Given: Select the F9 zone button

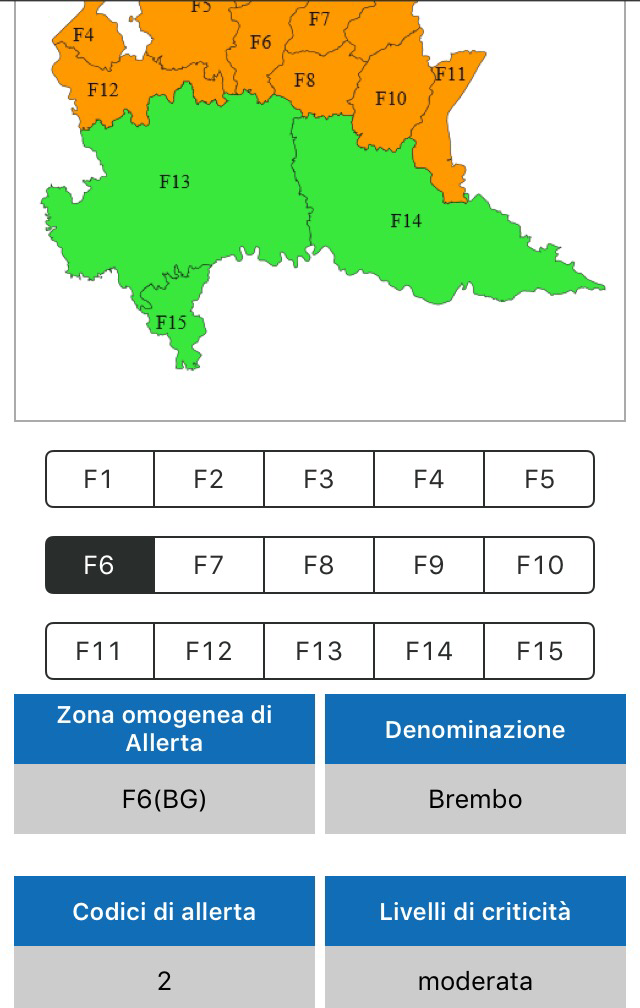Looking at the screenshot, I should (x=429, y=565).
